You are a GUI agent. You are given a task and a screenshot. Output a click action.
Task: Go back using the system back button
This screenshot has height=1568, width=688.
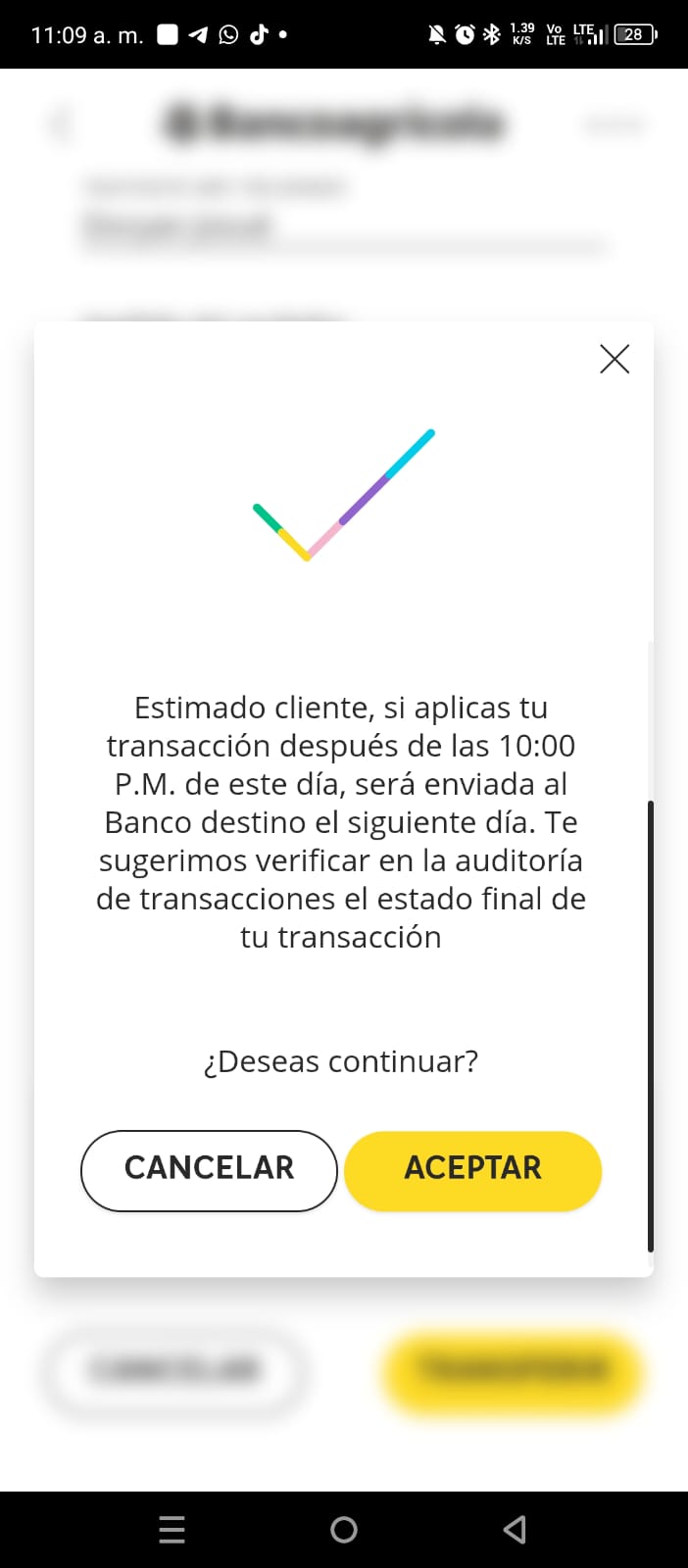[515, 1529]
